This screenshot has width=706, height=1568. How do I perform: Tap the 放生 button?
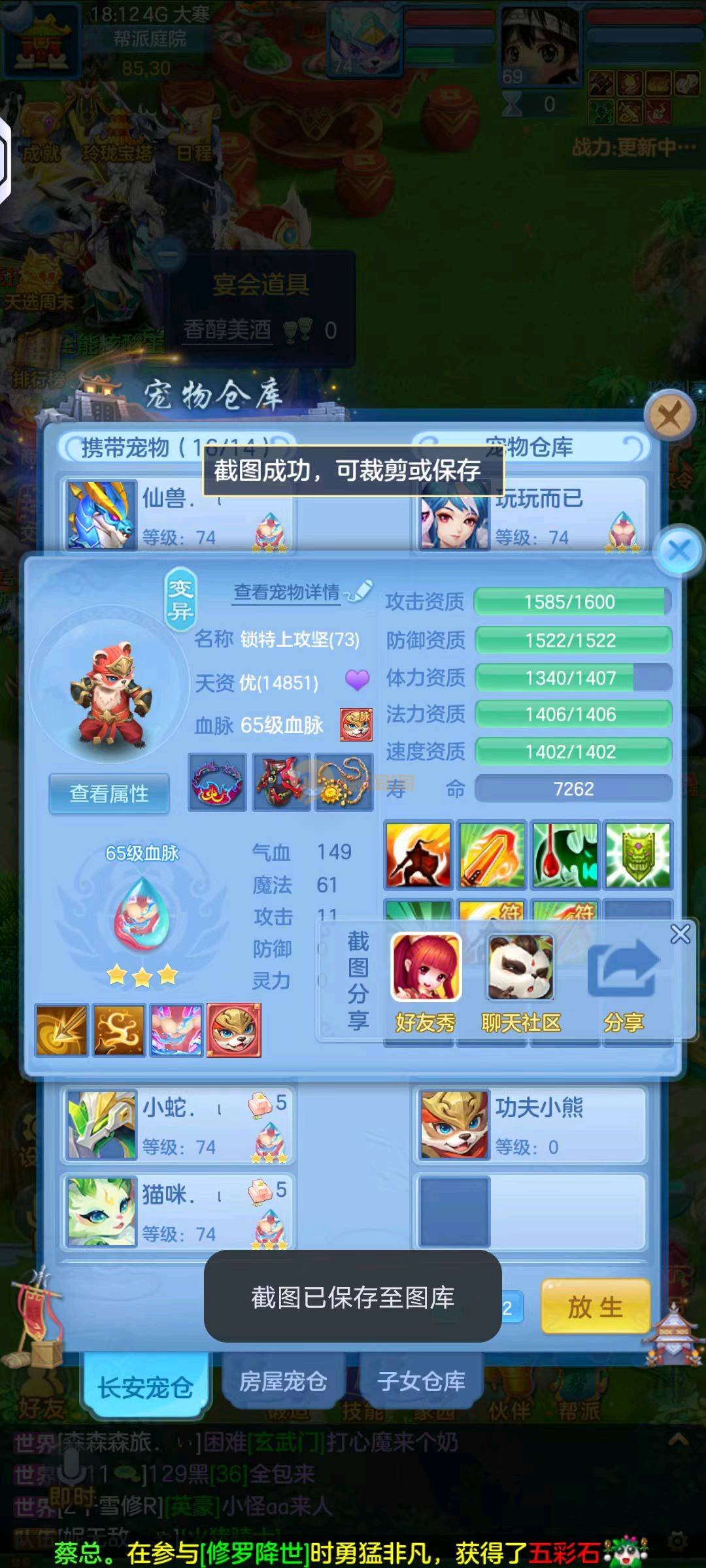pos(595,1307)
